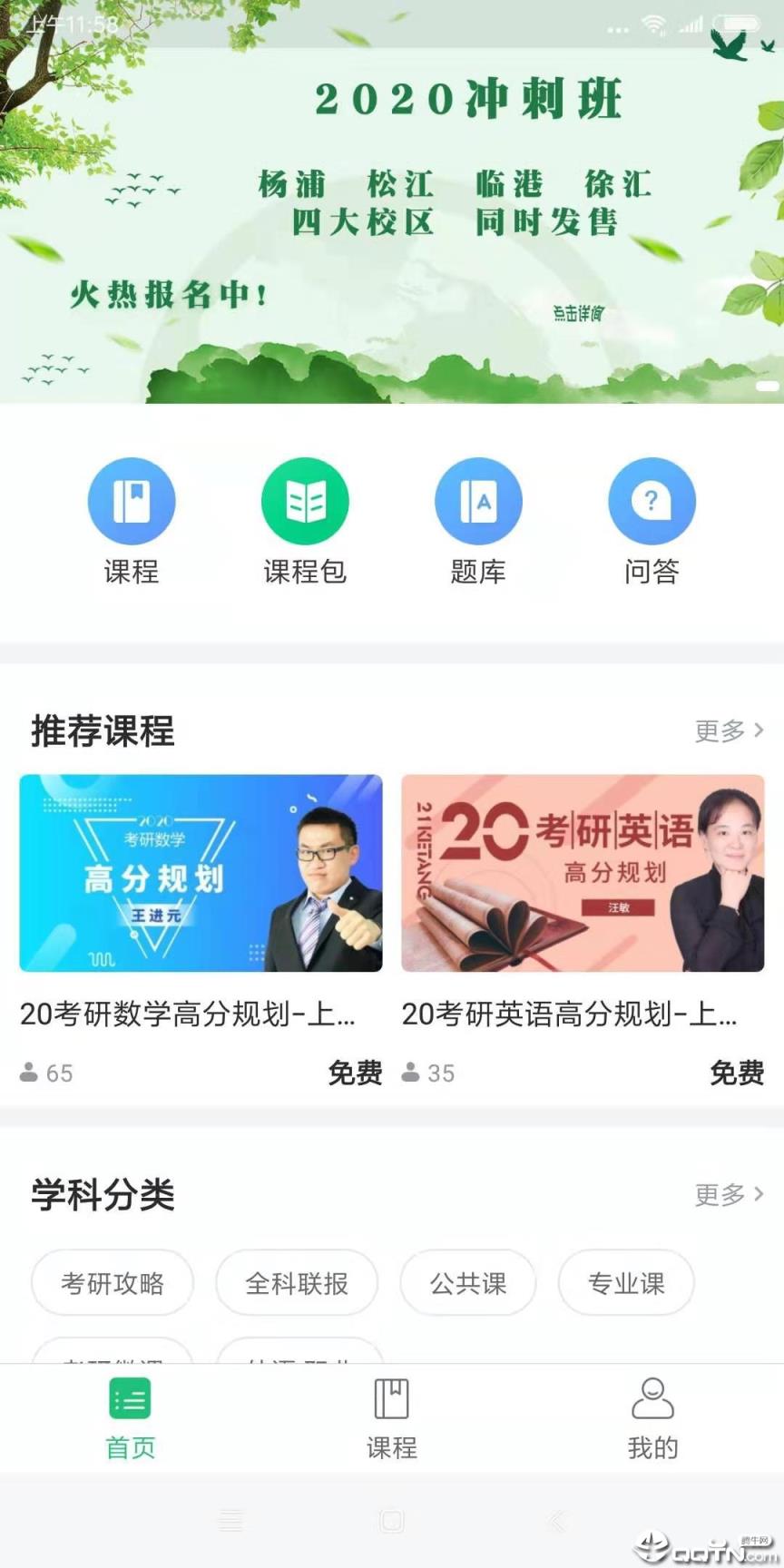Select the 考研攻略 category pill

112,1283
